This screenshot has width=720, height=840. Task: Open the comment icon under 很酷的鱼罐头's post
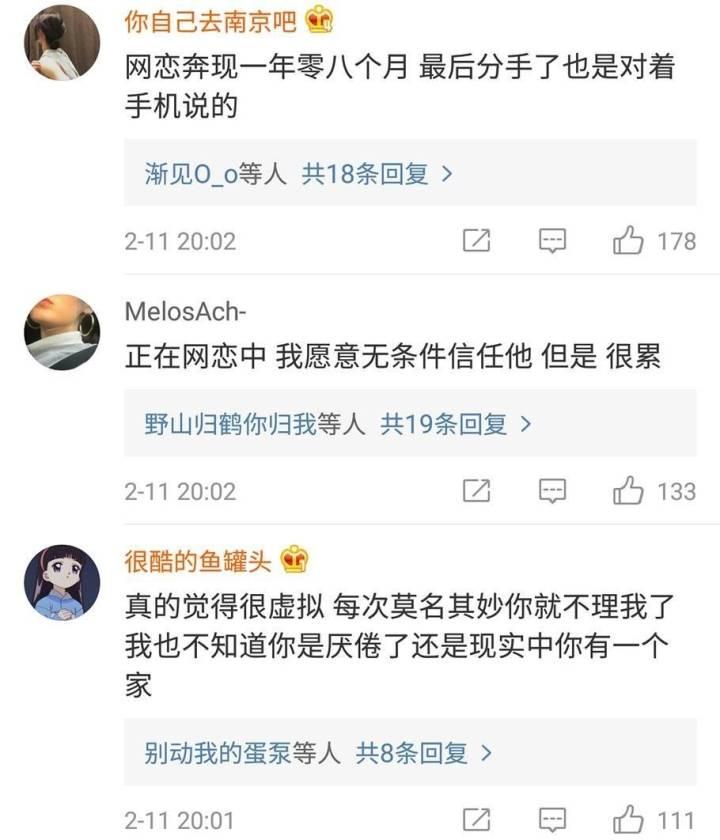pyautogui.click(x=553, y=820)
